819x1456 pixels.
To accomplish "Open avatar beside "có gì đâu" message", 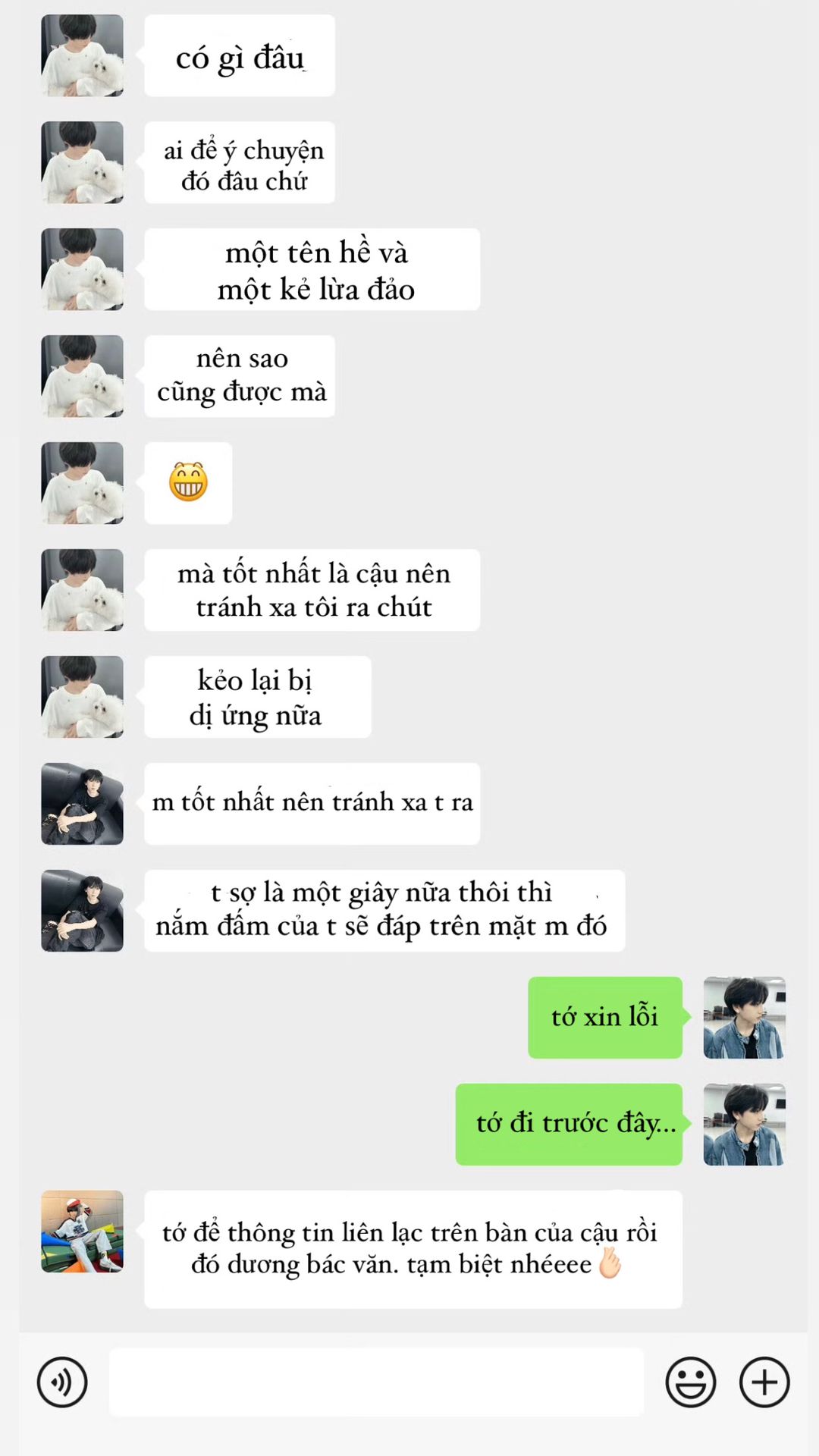I will (82, 55).
